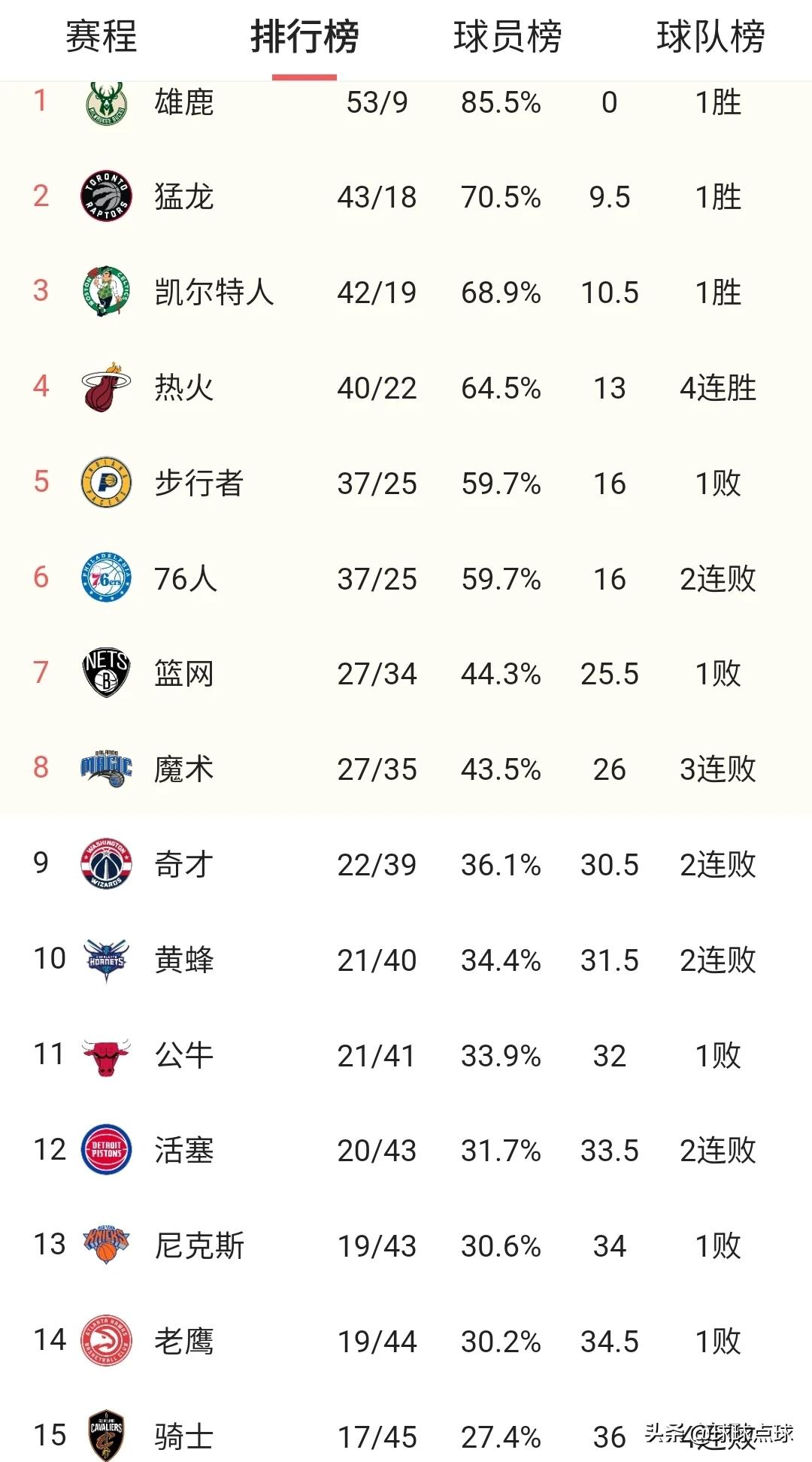View the 老鹰 team page
The image size is (812, 1462).
[x=406, y=1342]
